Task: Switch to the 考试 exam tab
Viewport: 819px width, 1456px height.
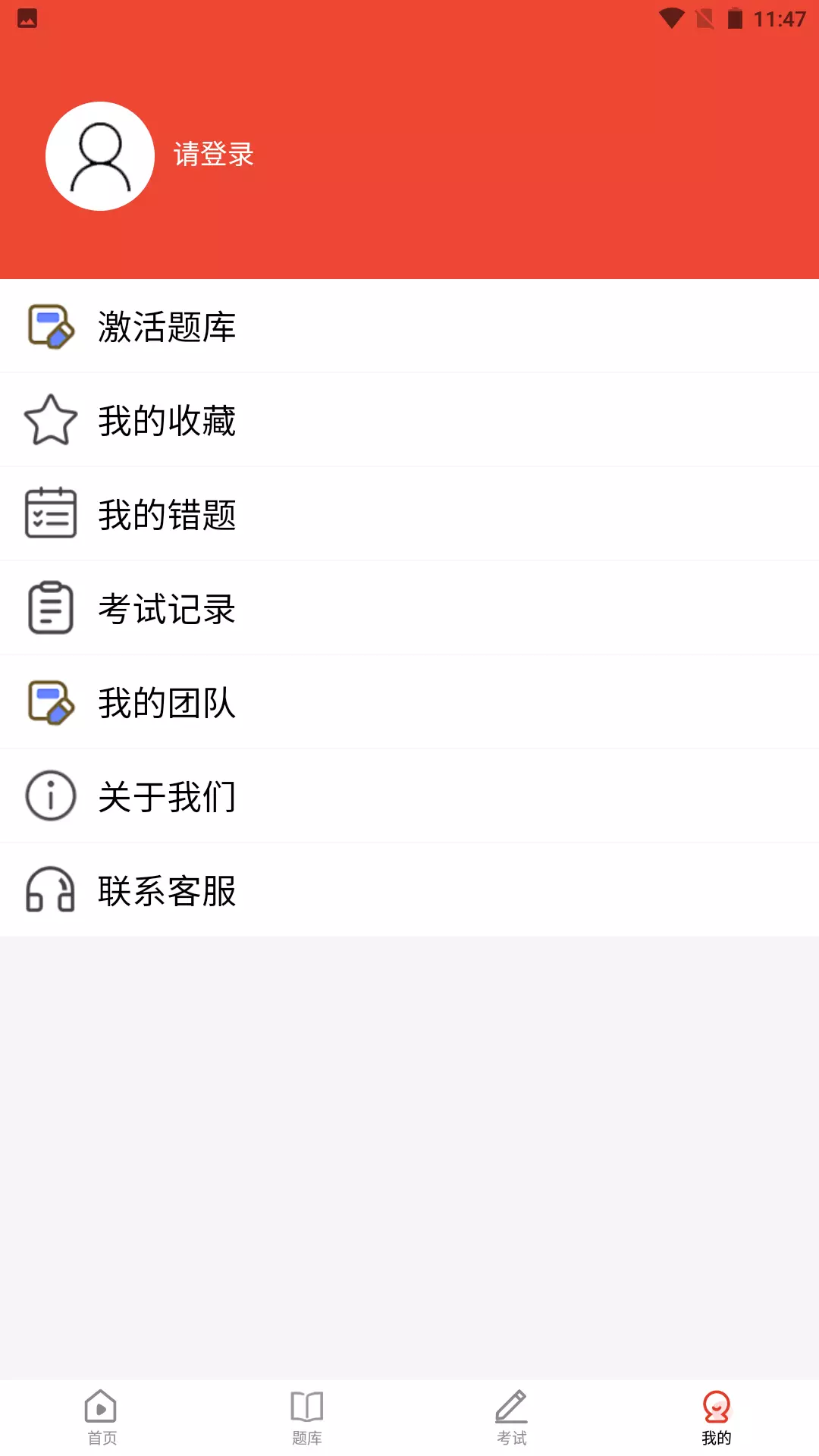Action: [x=512, y=1417]
